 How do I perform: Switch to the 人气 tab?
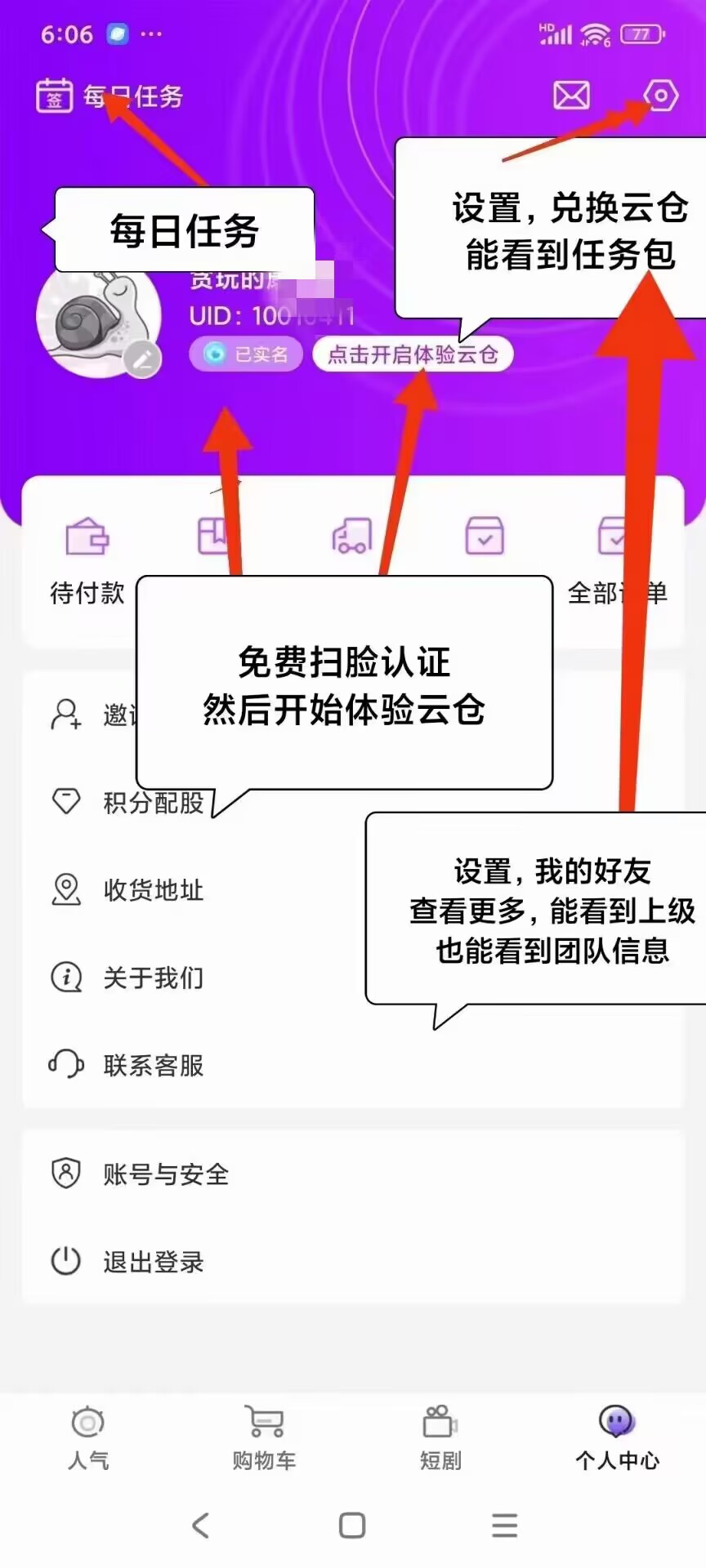coord(88,1439)
